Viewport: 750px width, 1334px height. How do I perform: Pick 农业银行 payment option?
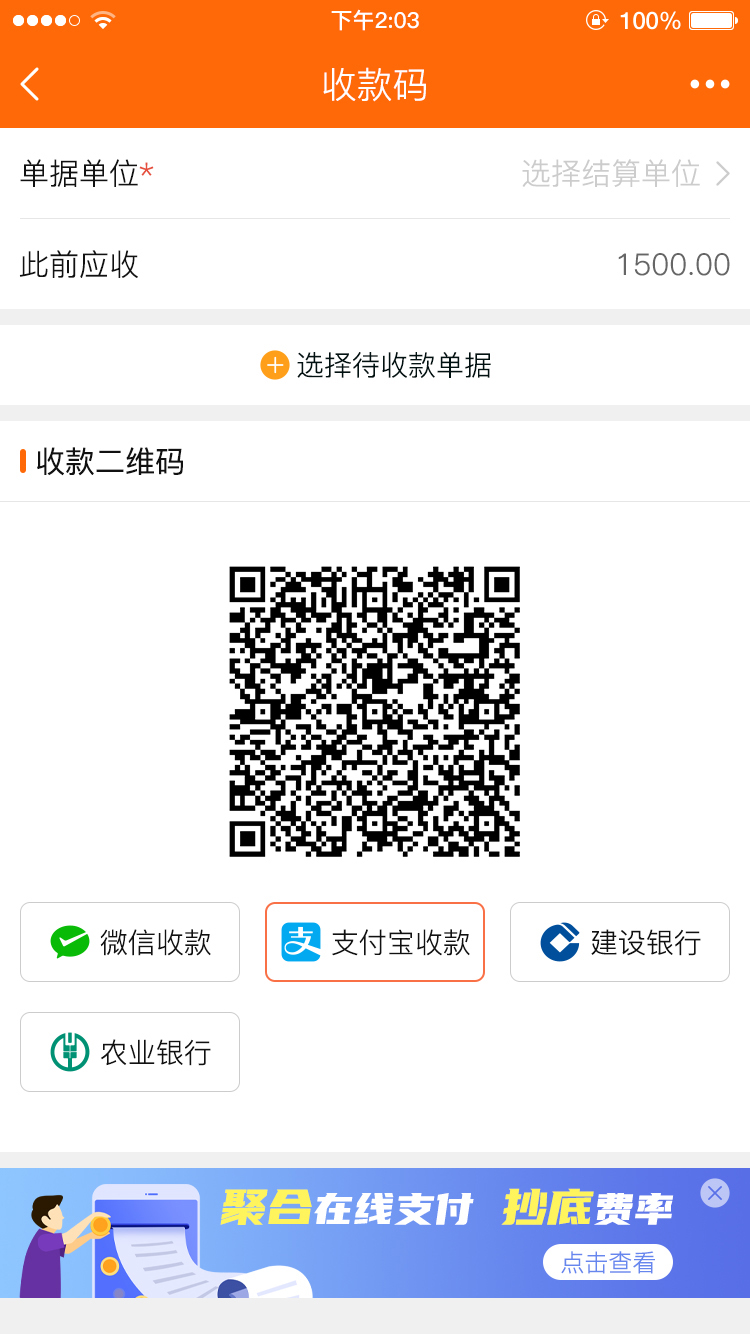click(130, 1052)
